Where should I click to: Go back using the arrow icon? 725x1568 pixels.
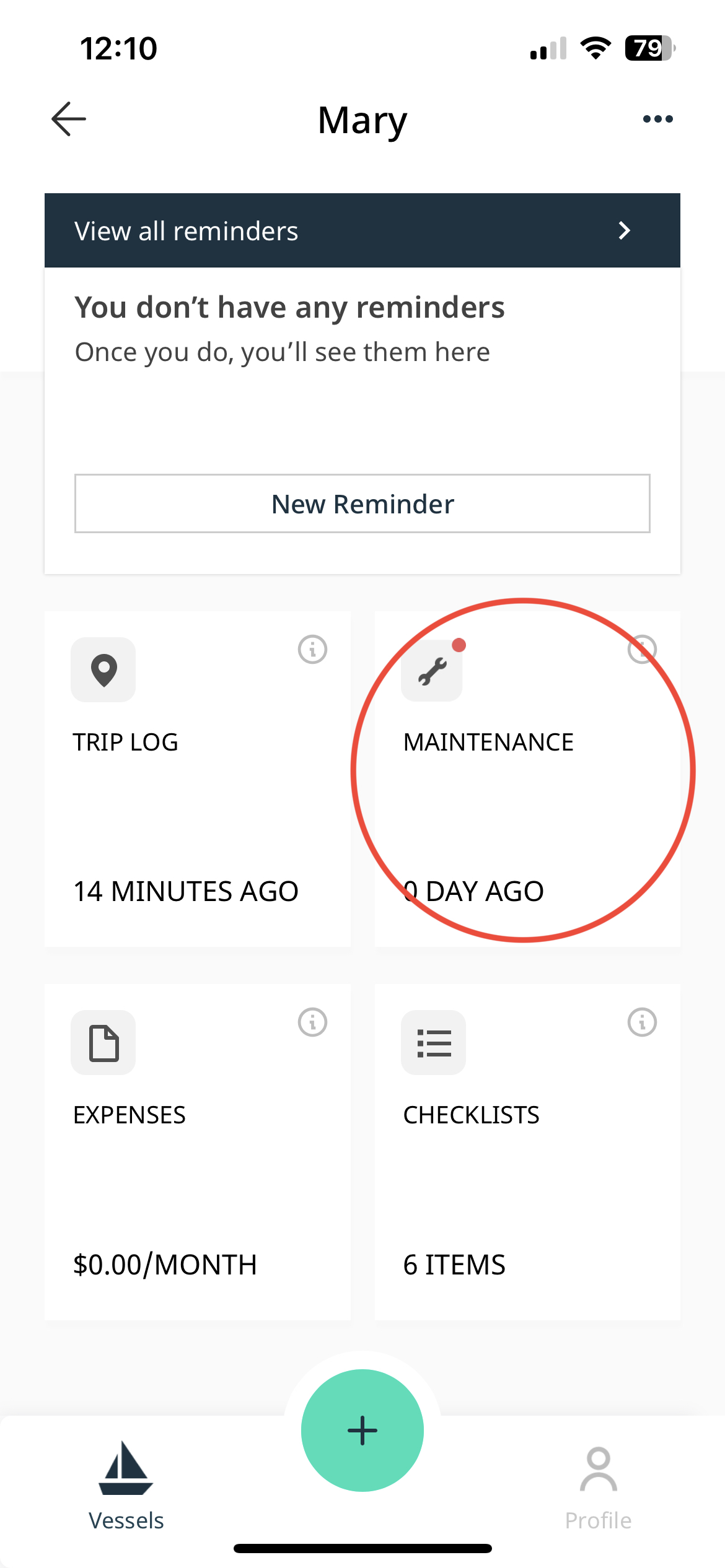coord(69,119)
